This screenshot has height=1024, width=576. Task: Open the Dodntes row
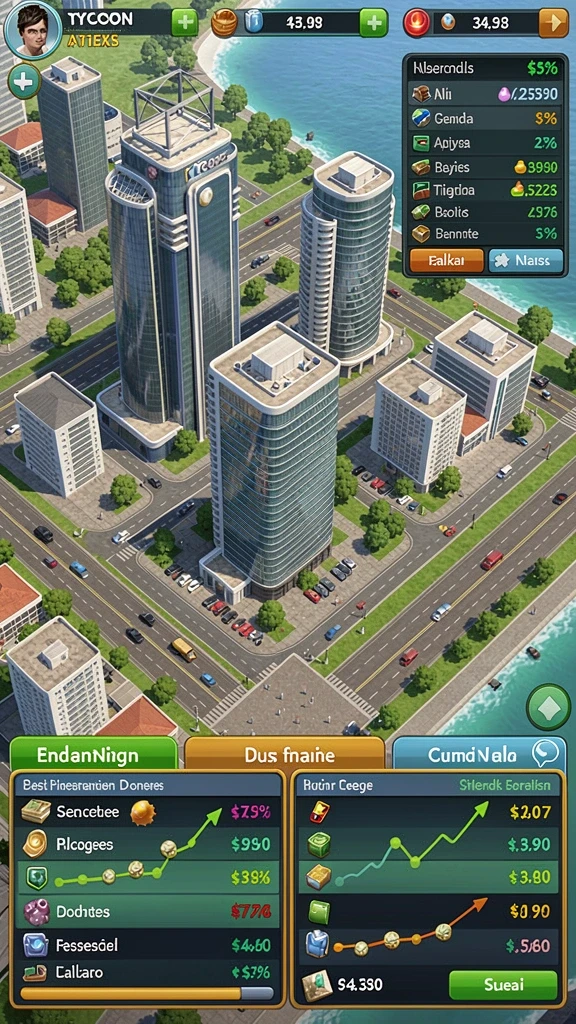148,911
